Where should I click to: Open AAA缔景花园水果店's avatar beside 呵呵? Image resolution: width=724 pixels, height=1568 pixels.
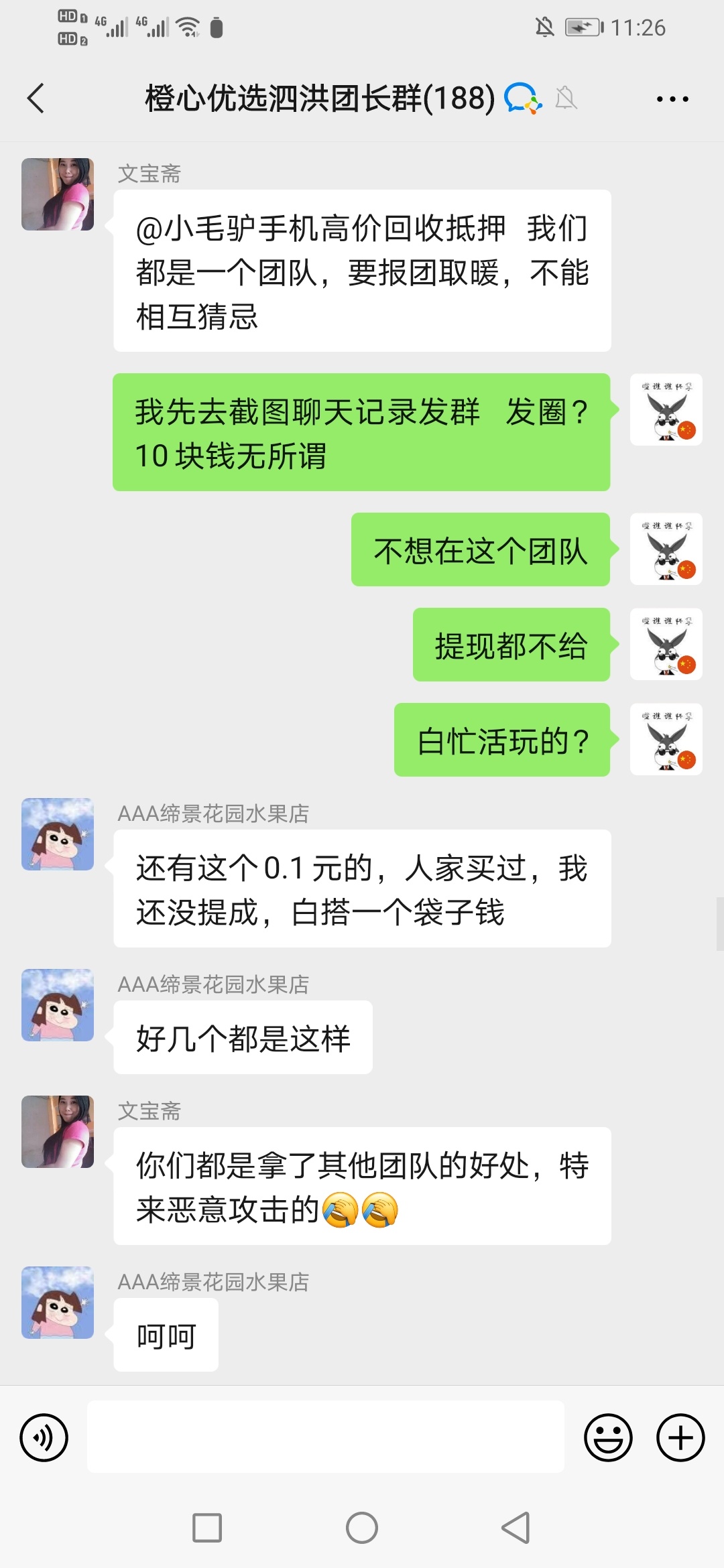(x=58, y=1302)
